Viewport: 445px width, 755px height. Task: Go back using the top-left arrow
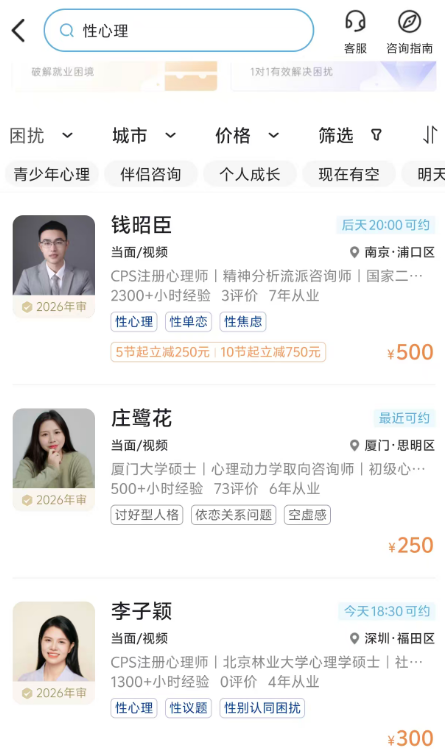[x=18, y=31]
